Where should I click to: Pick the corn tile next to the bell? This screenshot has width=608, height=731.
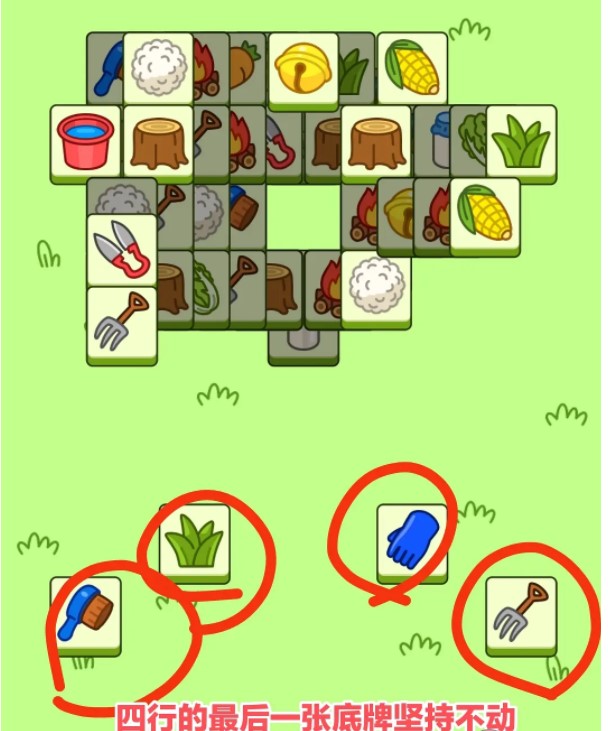[x=412, y=66]
